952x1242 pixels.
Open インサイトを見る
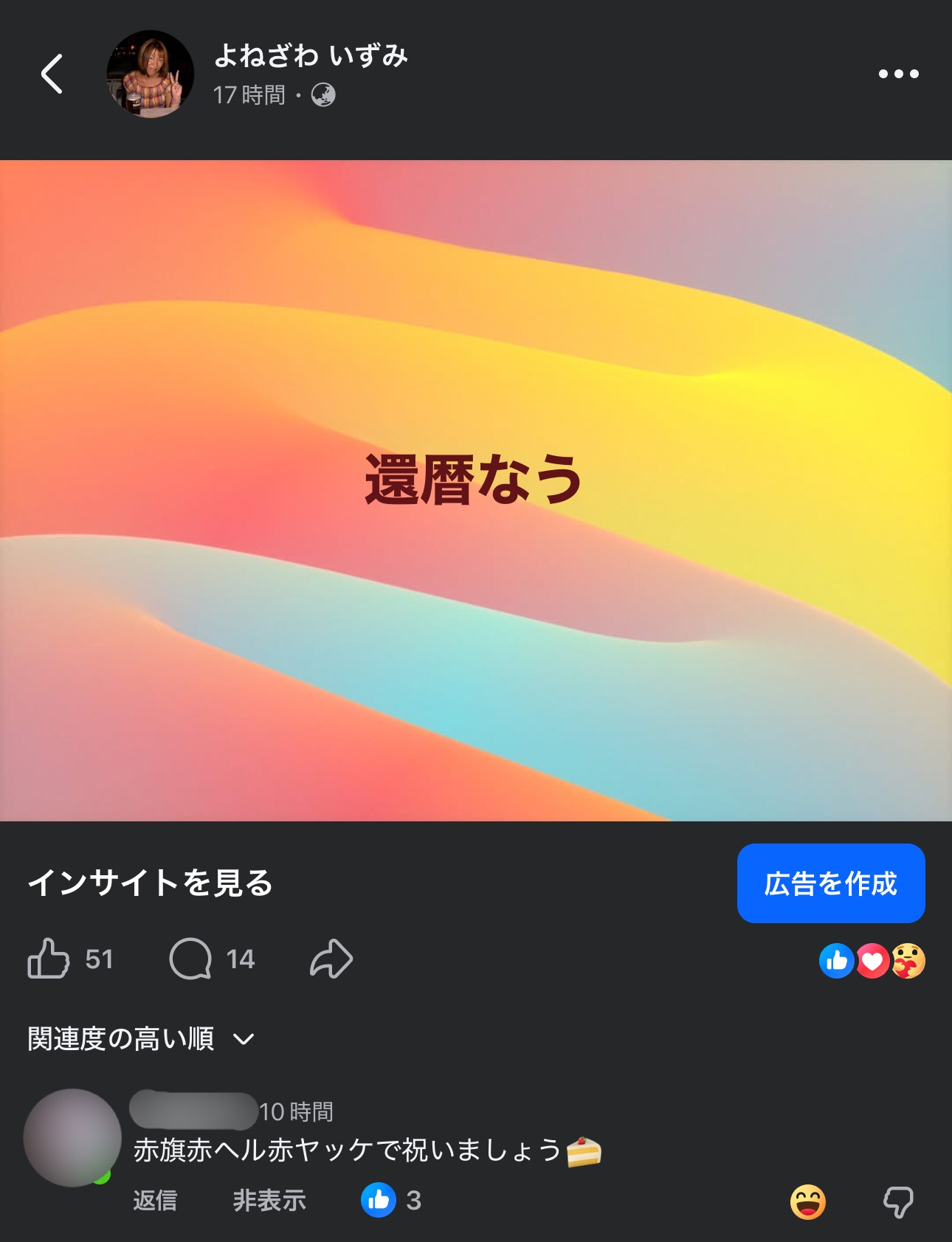pos(151,883)
